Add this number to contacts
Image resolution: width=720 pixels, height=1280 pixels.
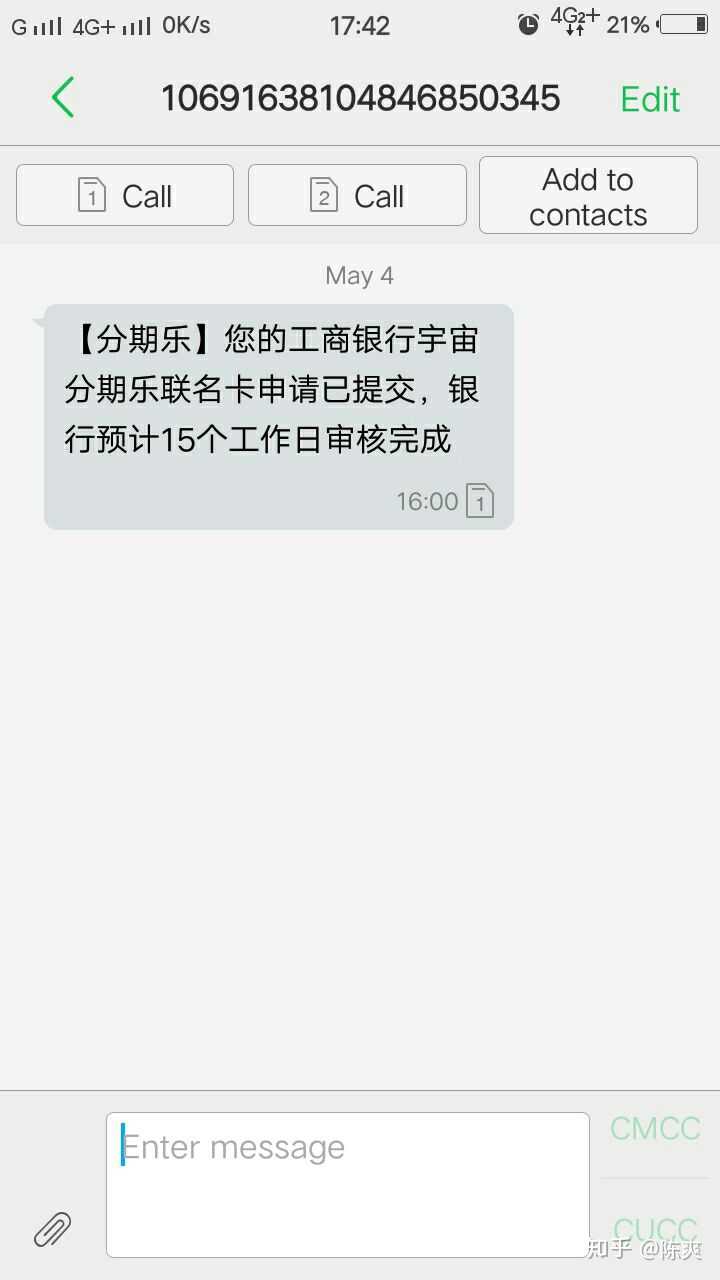coord(588,195)
